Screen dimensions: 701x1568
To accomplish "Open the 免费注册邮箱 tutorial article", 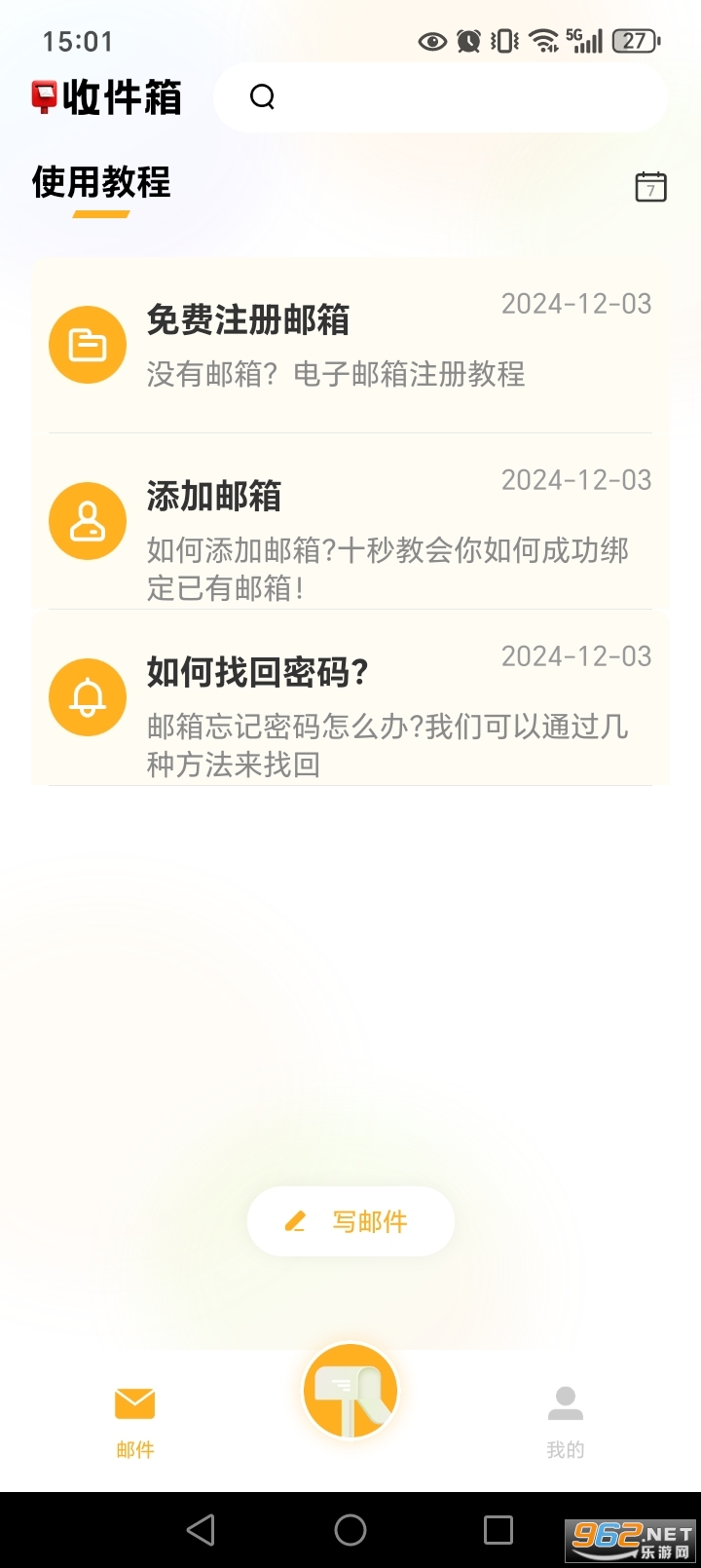I will 350,344.
